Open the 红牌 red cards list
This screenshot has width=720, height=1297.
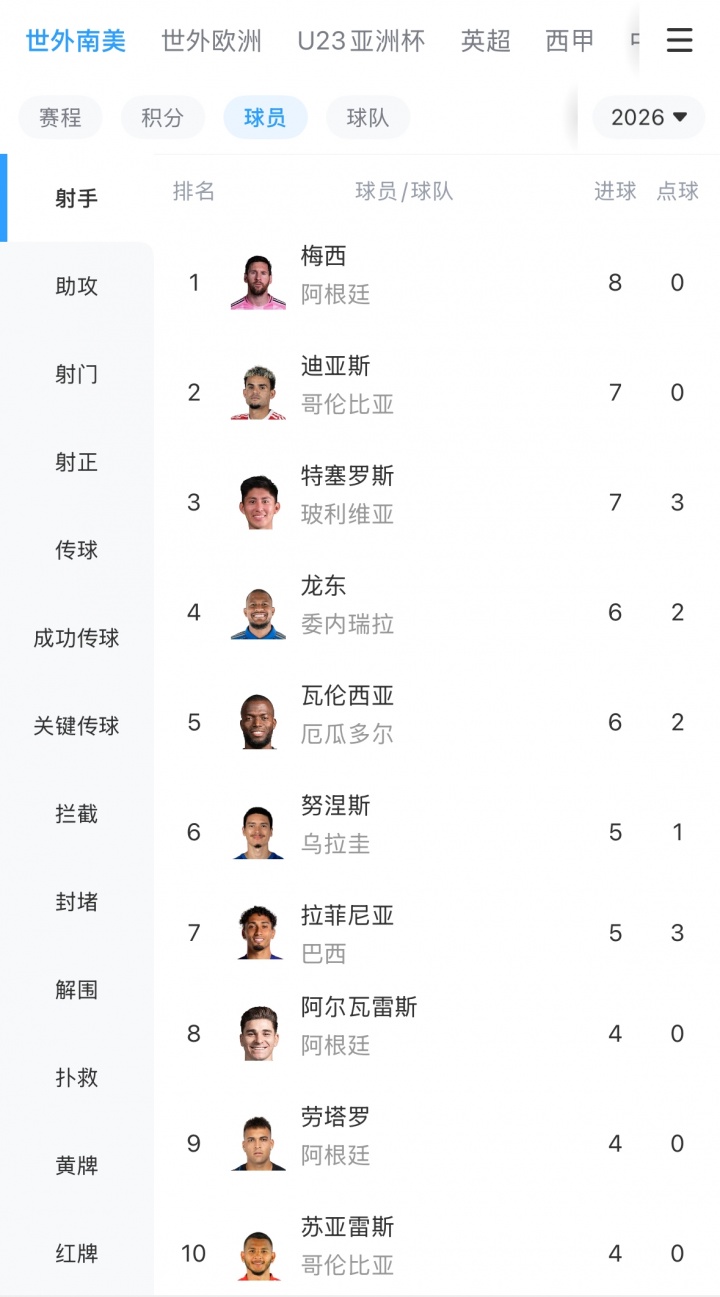(x=76, y=1254)
